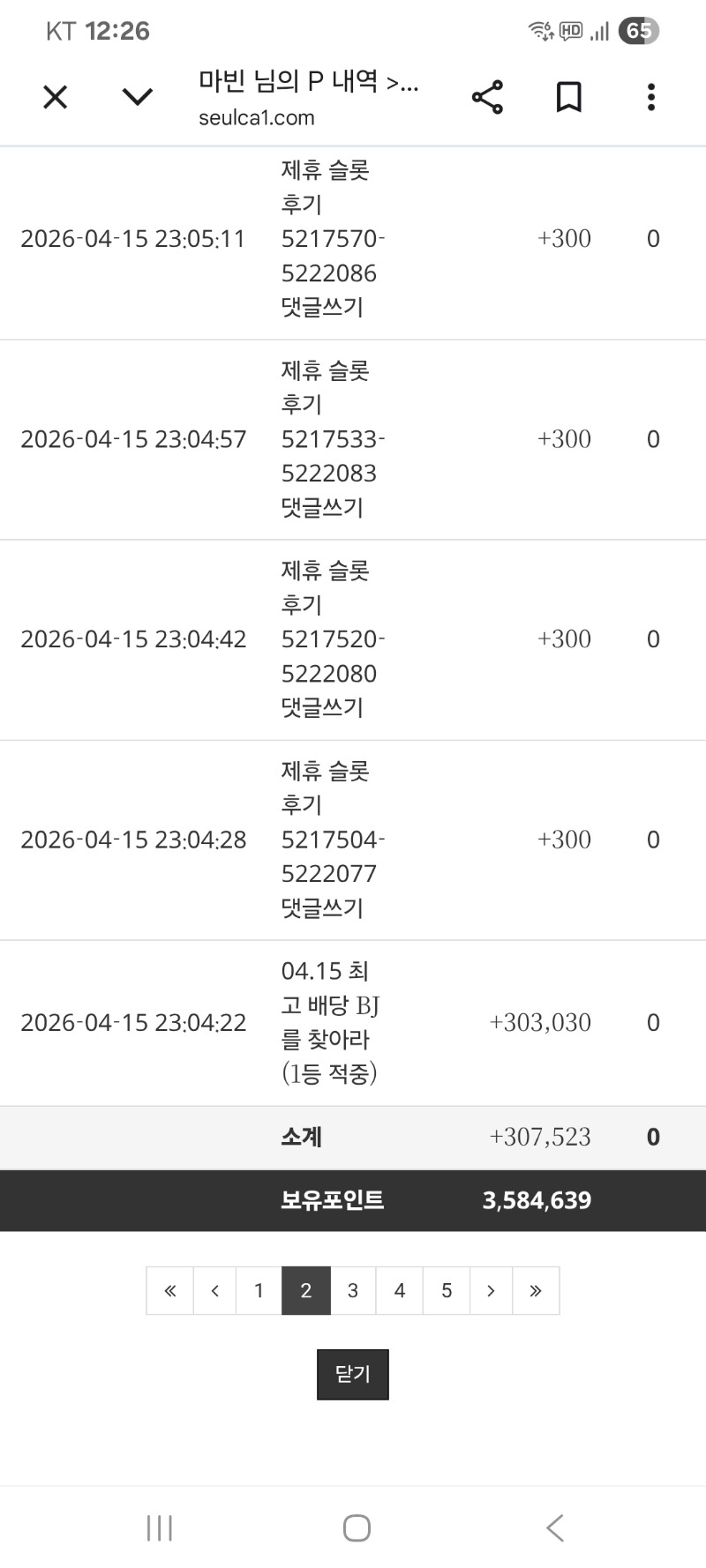Open page 1 of point history

tap(259, 1291)
